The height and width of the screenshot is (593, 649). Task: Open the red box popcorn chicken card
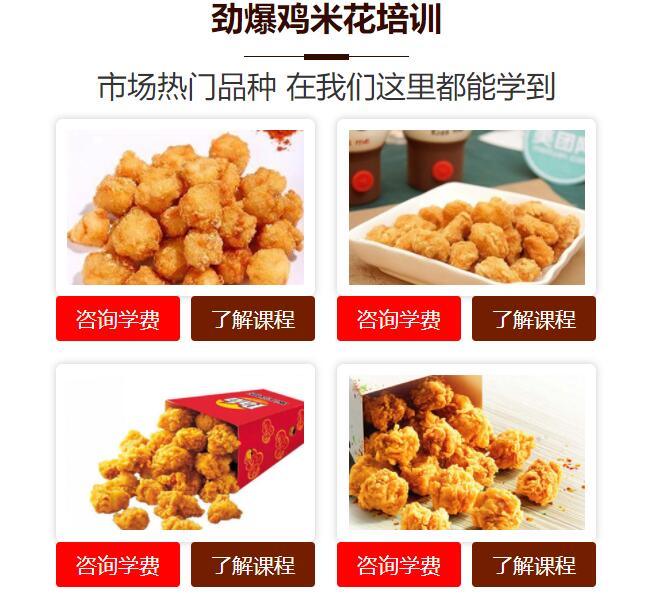coord(185,452)
